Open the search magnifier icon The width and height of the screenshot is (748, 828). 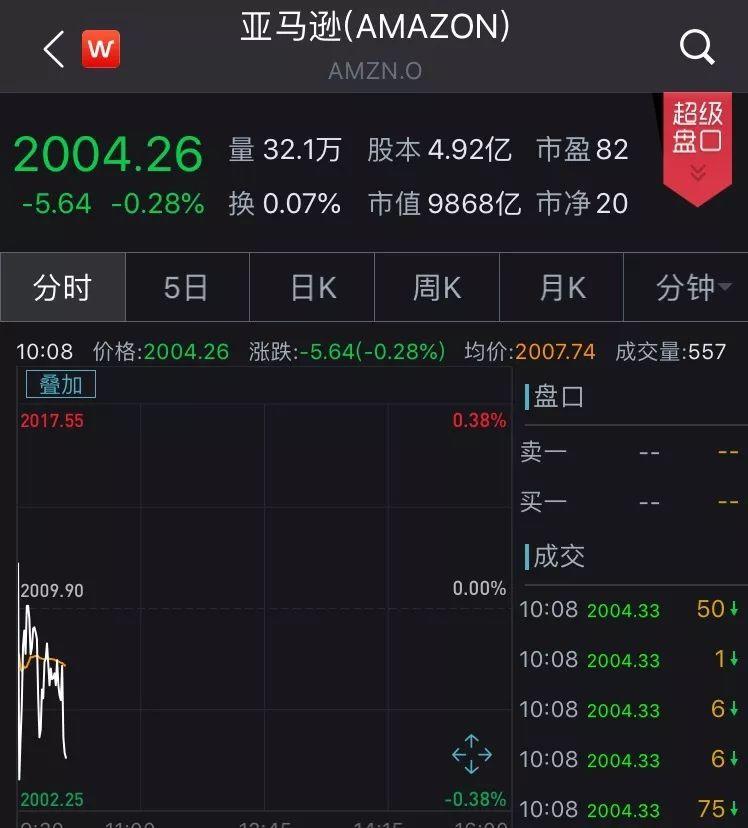696,47
